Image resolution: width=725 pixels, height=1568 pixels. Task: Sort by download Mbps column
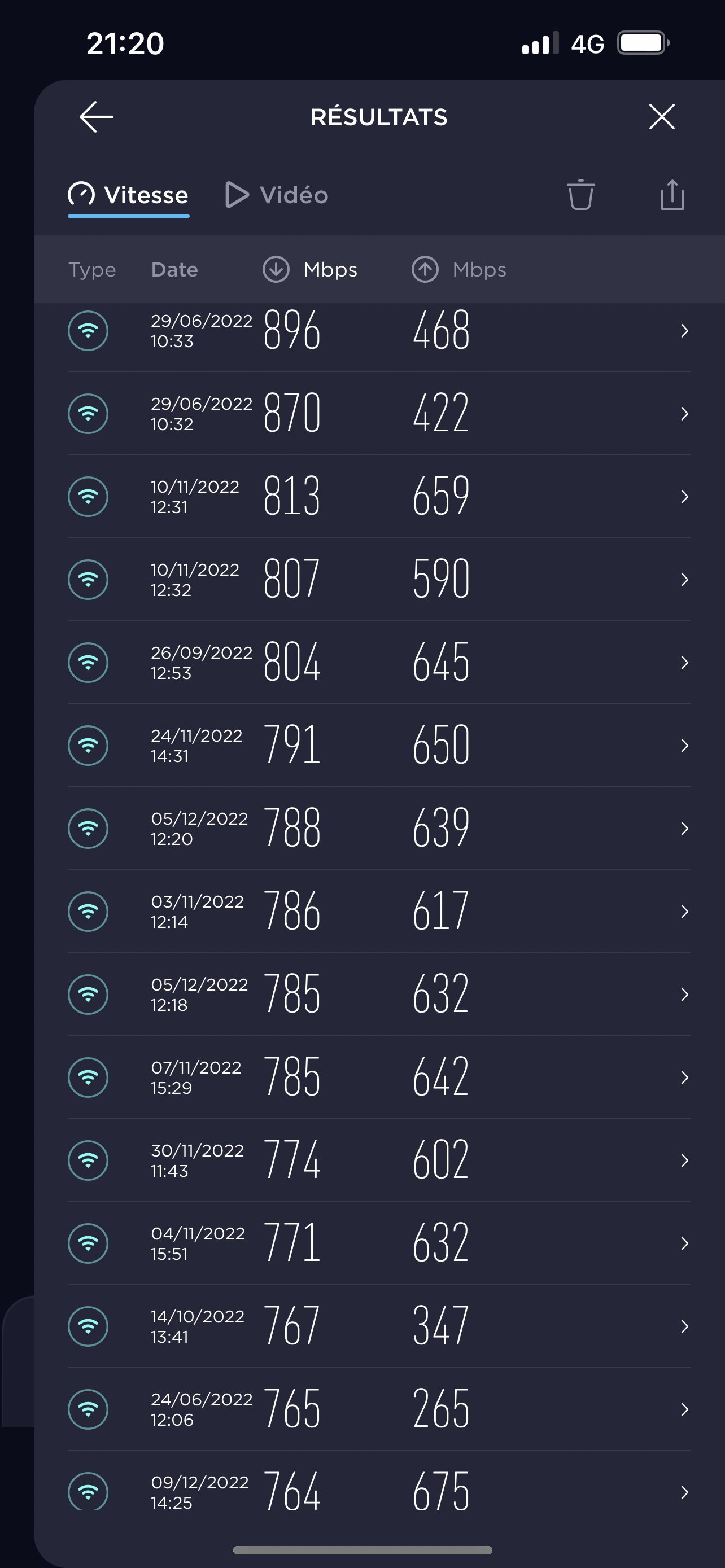point(310,270)
